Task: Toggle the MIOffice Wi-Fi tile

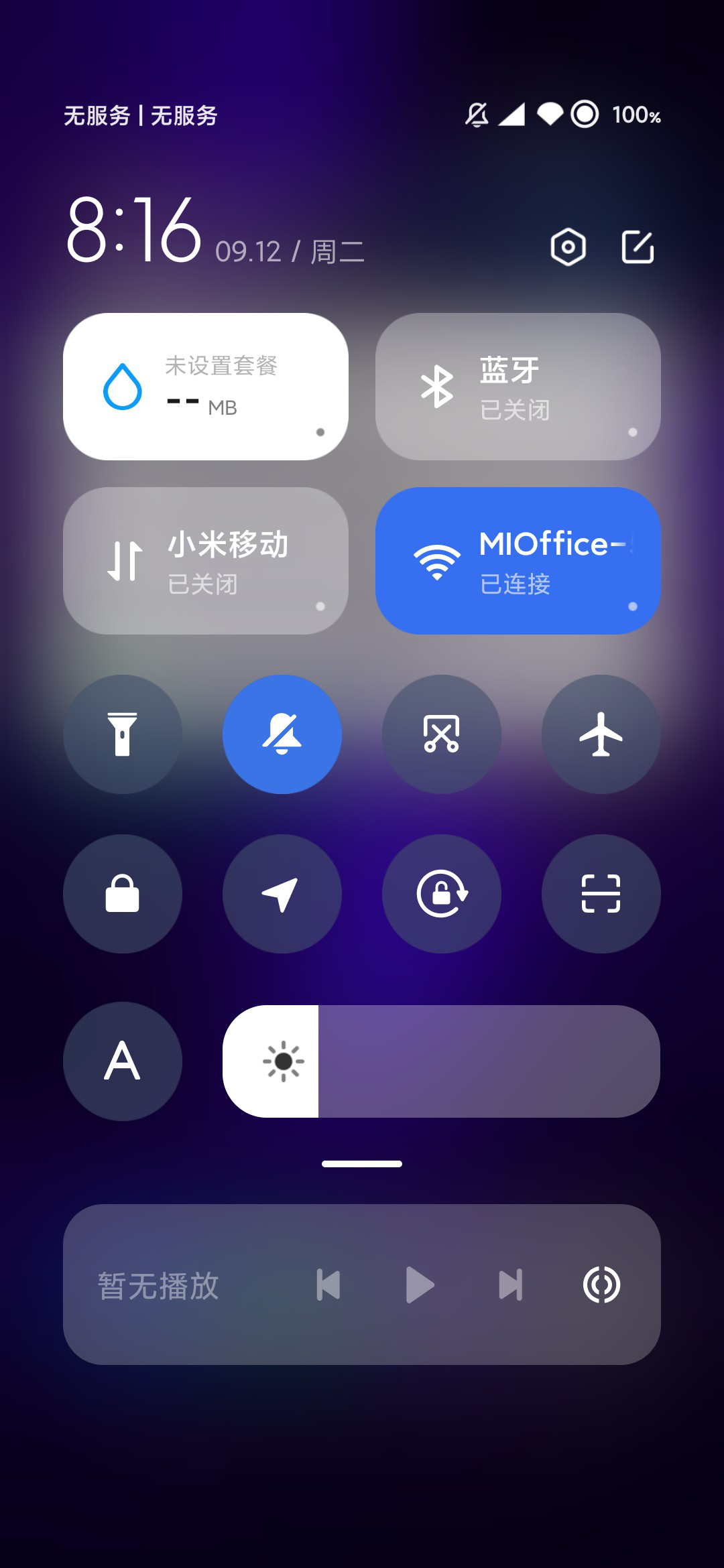Action: pyautogui.click(x=518, y=561)
